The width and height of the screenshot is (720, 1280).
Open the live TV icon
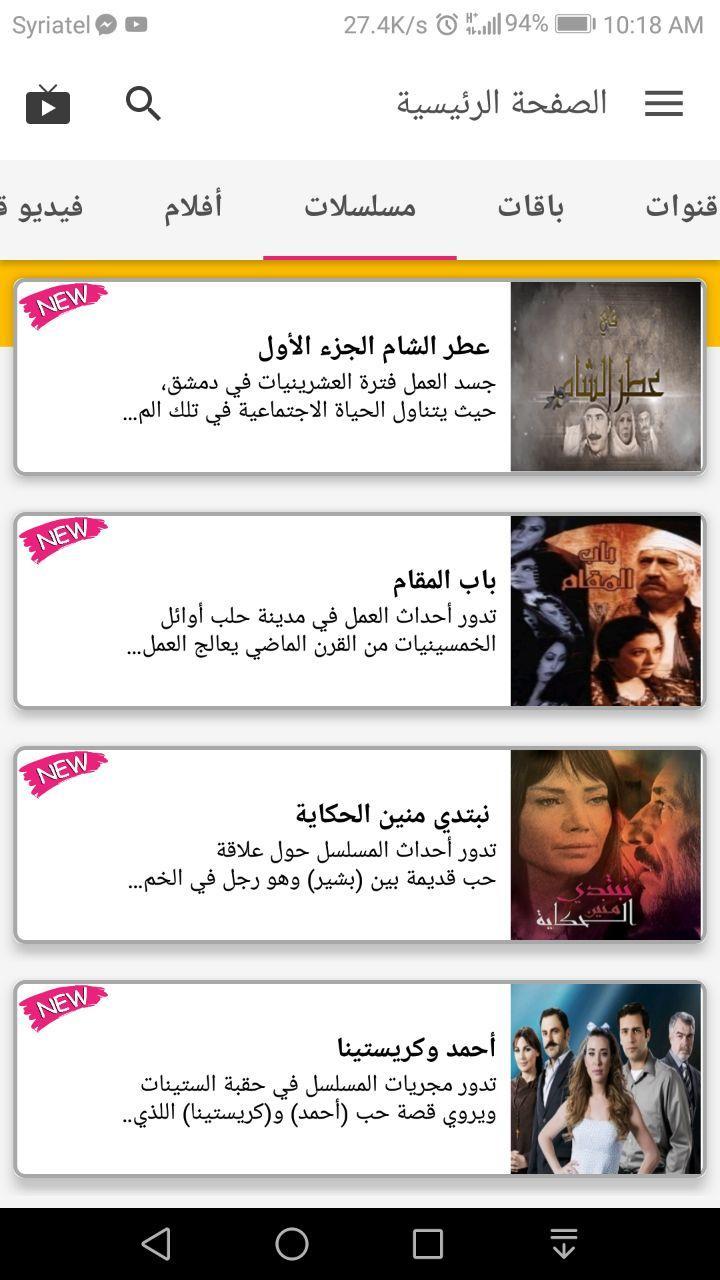click(x=47, y=103)
